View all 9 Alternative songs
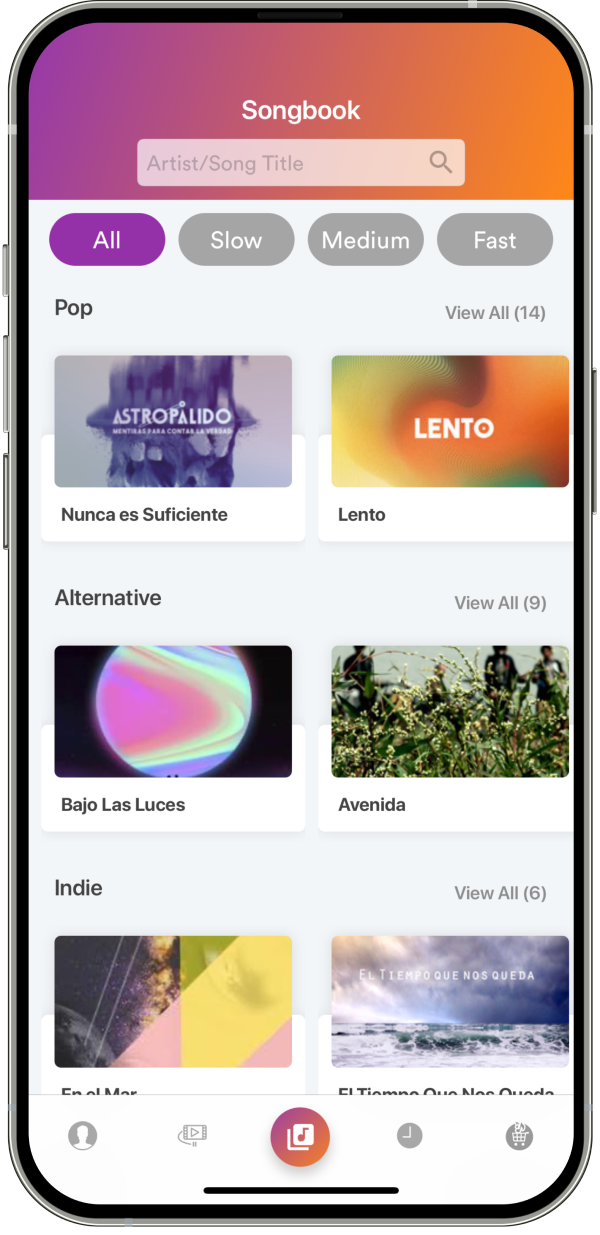Viewport: 600px width, 1235px height. tap(500, 603)
